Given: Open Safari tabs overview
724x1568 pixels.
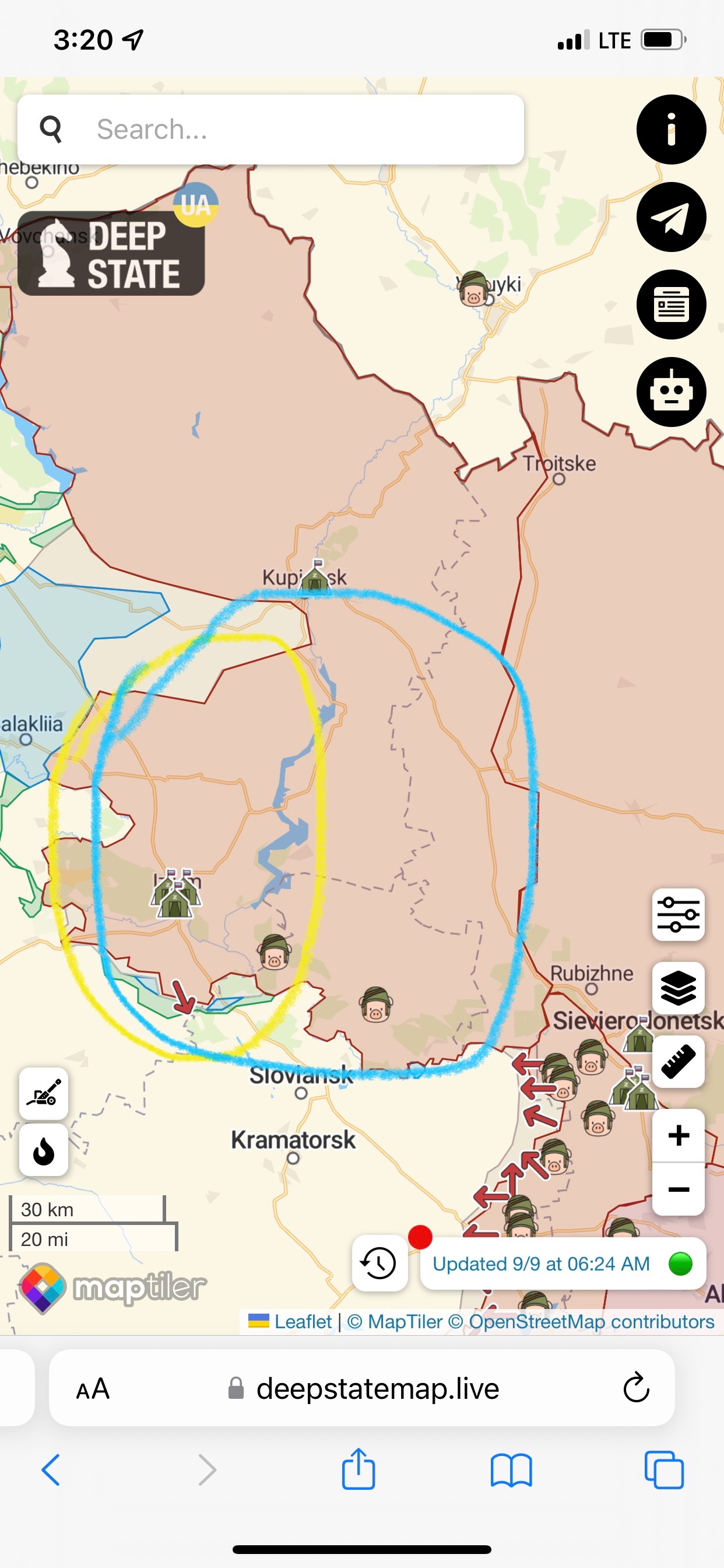Looking at the screenshot, I should click(x=663, y=1470).
